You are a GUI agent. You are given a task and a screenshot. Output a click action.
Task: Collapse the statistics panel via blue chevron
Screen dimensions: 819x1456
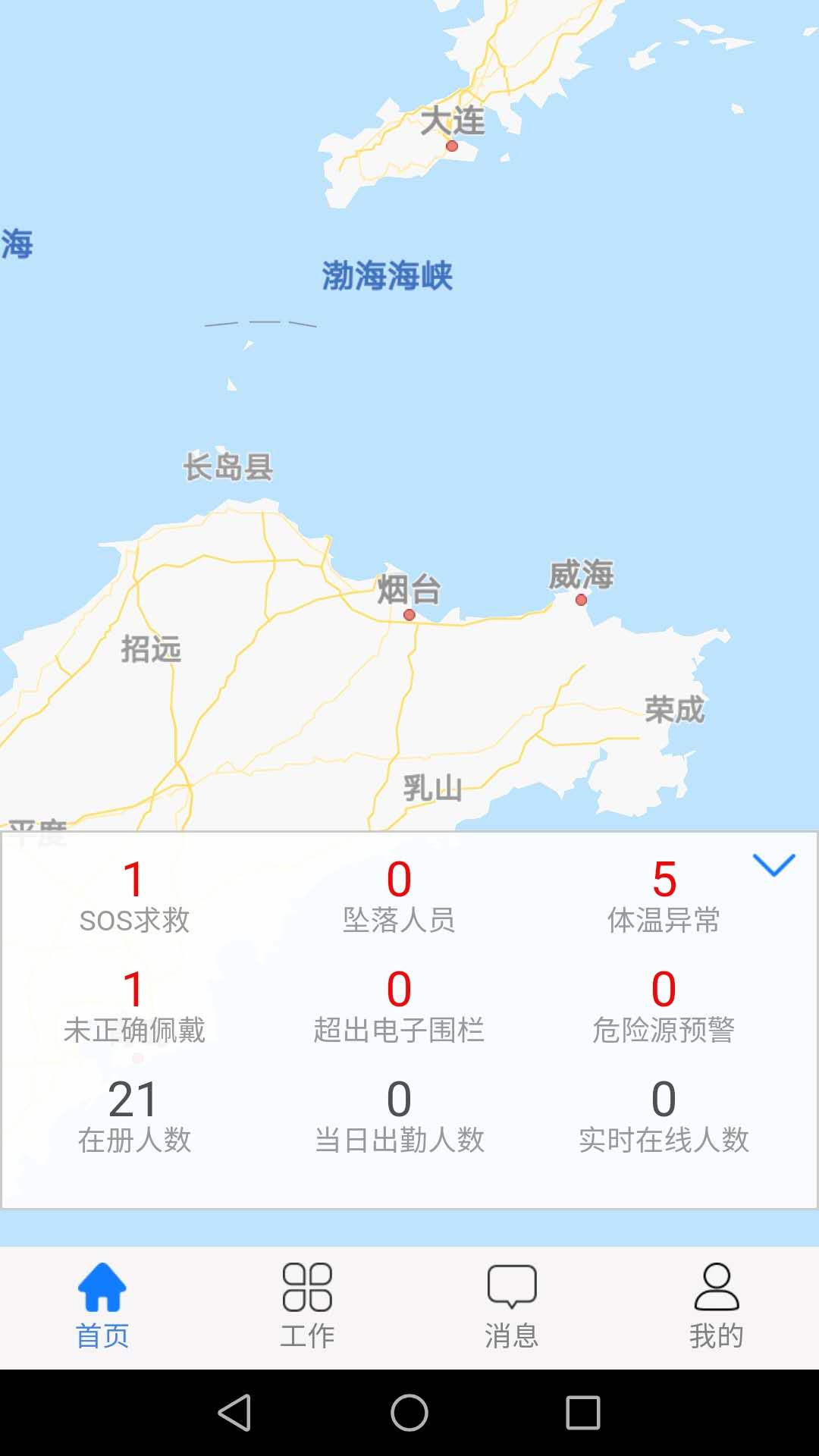point(773,866)
